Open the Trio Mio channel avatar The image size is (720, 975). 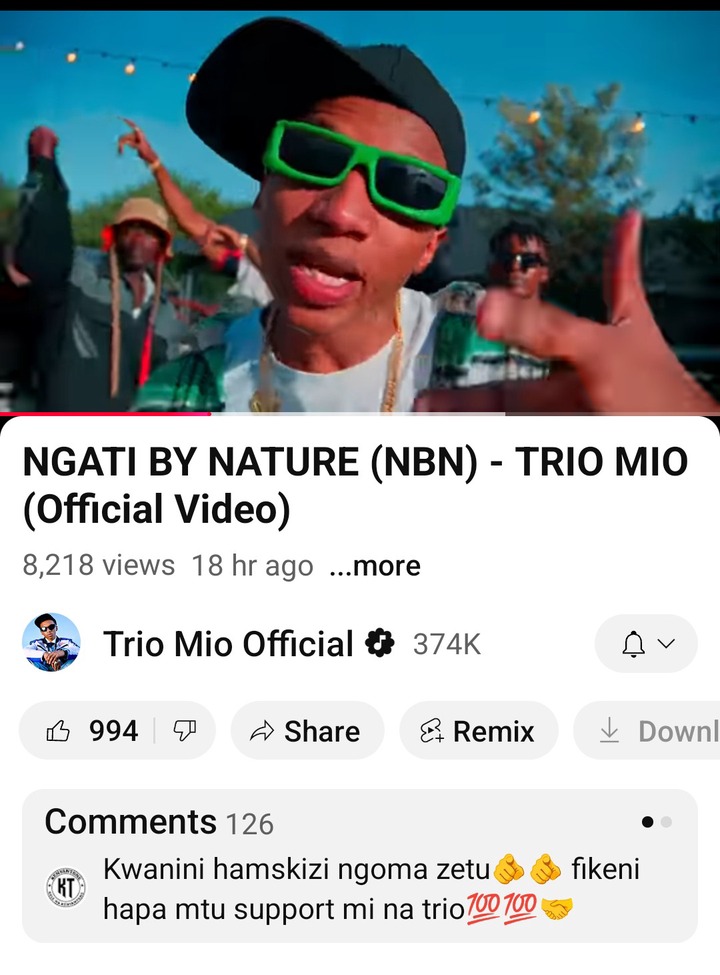51,643
